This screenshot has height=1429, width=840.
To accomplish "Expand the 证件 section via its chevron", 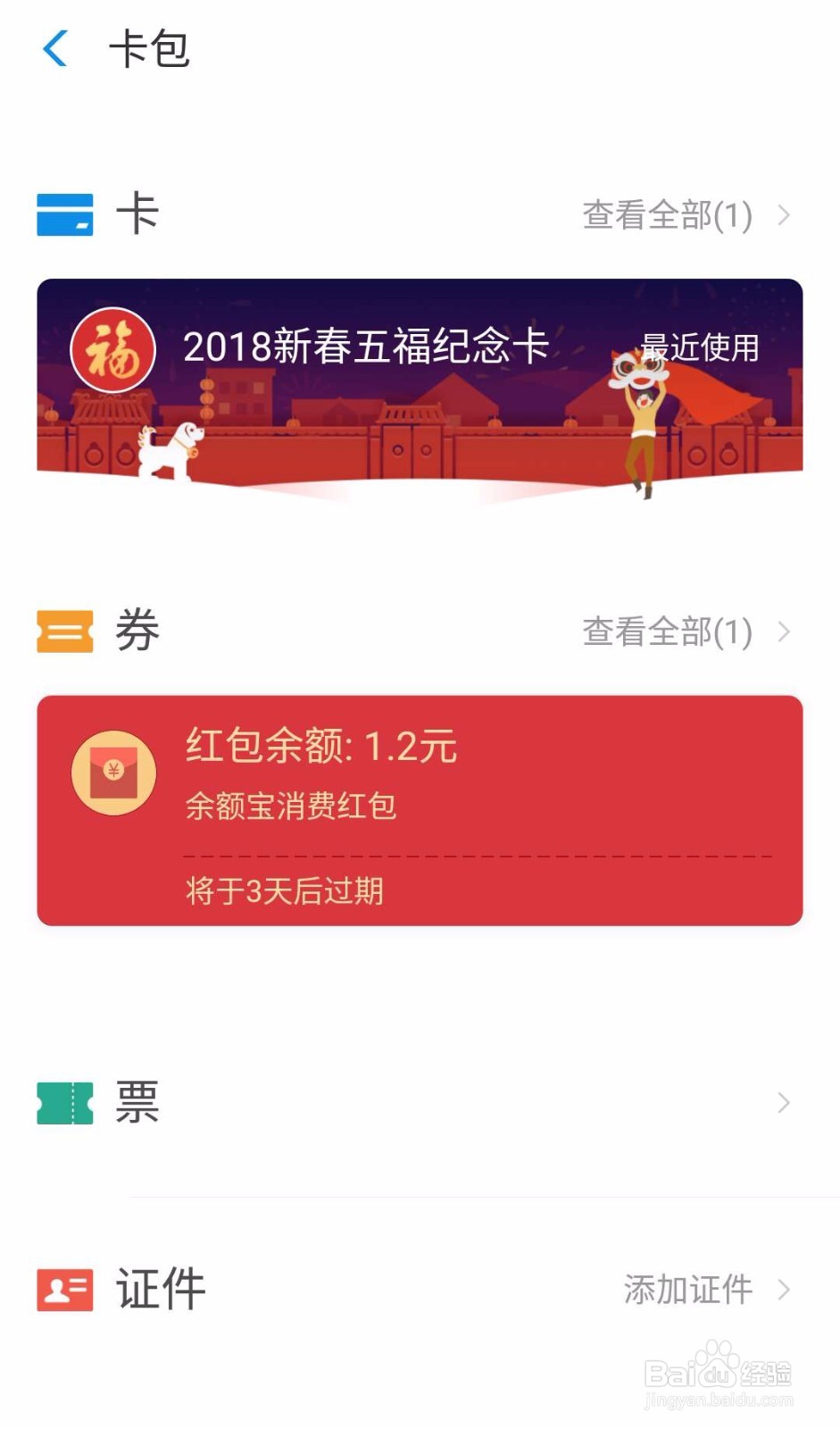I will pyautogui.click(x=783, y=1290).
